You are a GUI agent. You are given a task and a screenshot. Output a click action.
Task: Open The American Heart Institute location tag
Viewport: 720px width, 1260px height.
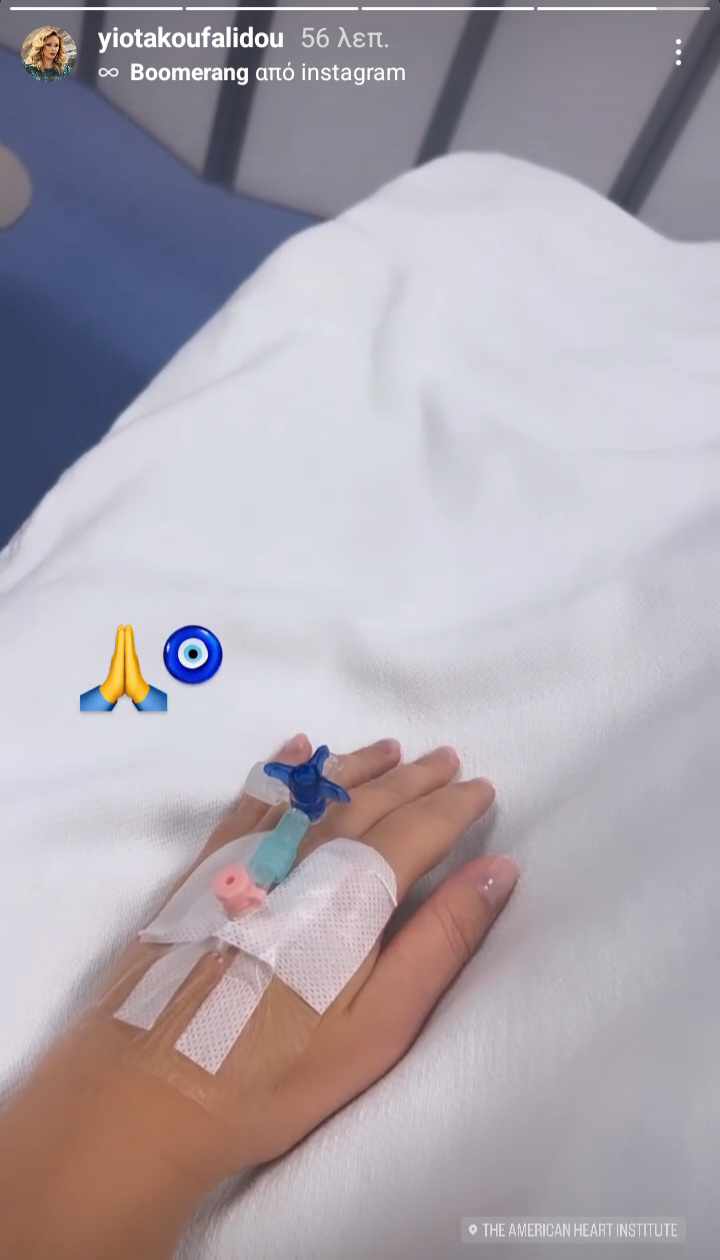pyautogui.click(x=574, y=1230)
